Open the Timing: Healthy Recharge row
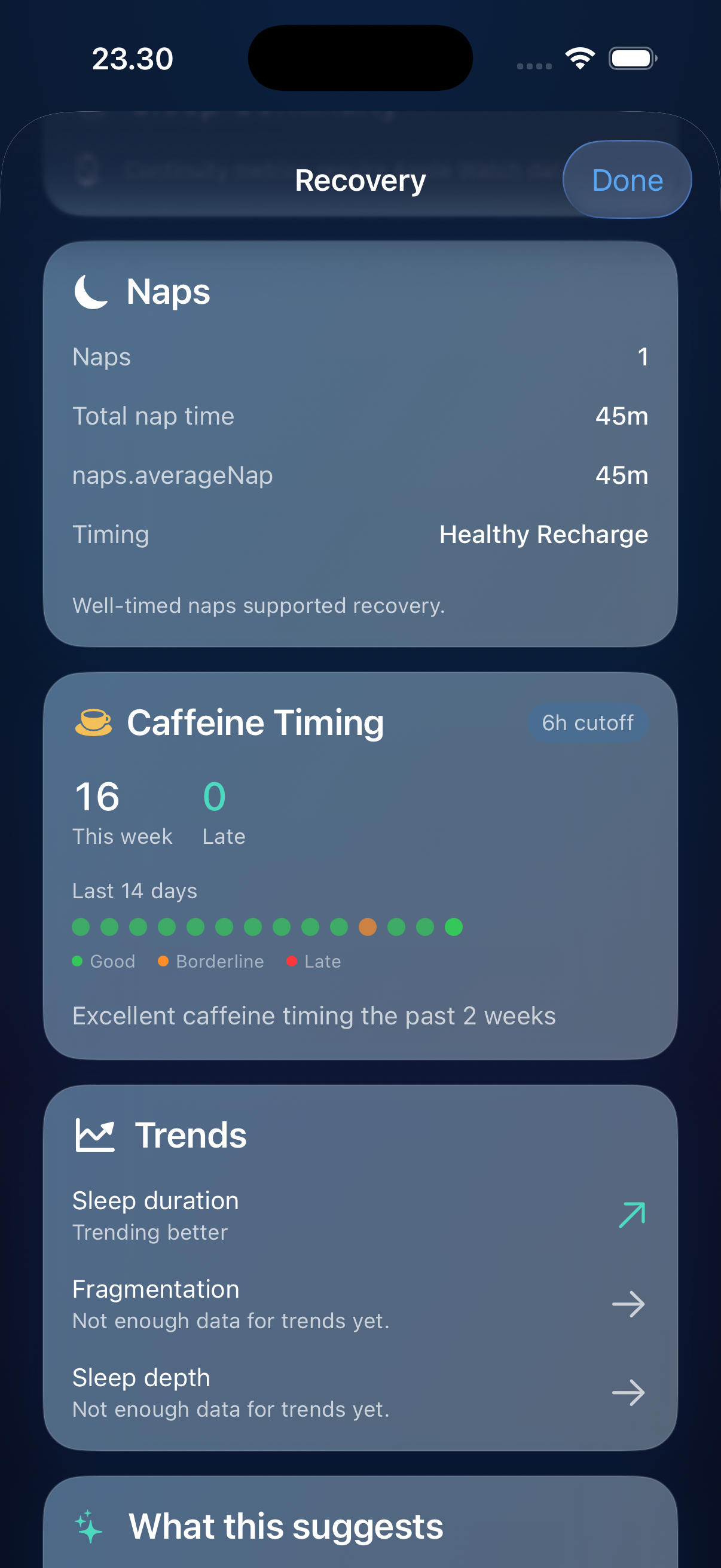This screenshot has height=1568, width=721. pyautogui.click(x=360, y=534)
